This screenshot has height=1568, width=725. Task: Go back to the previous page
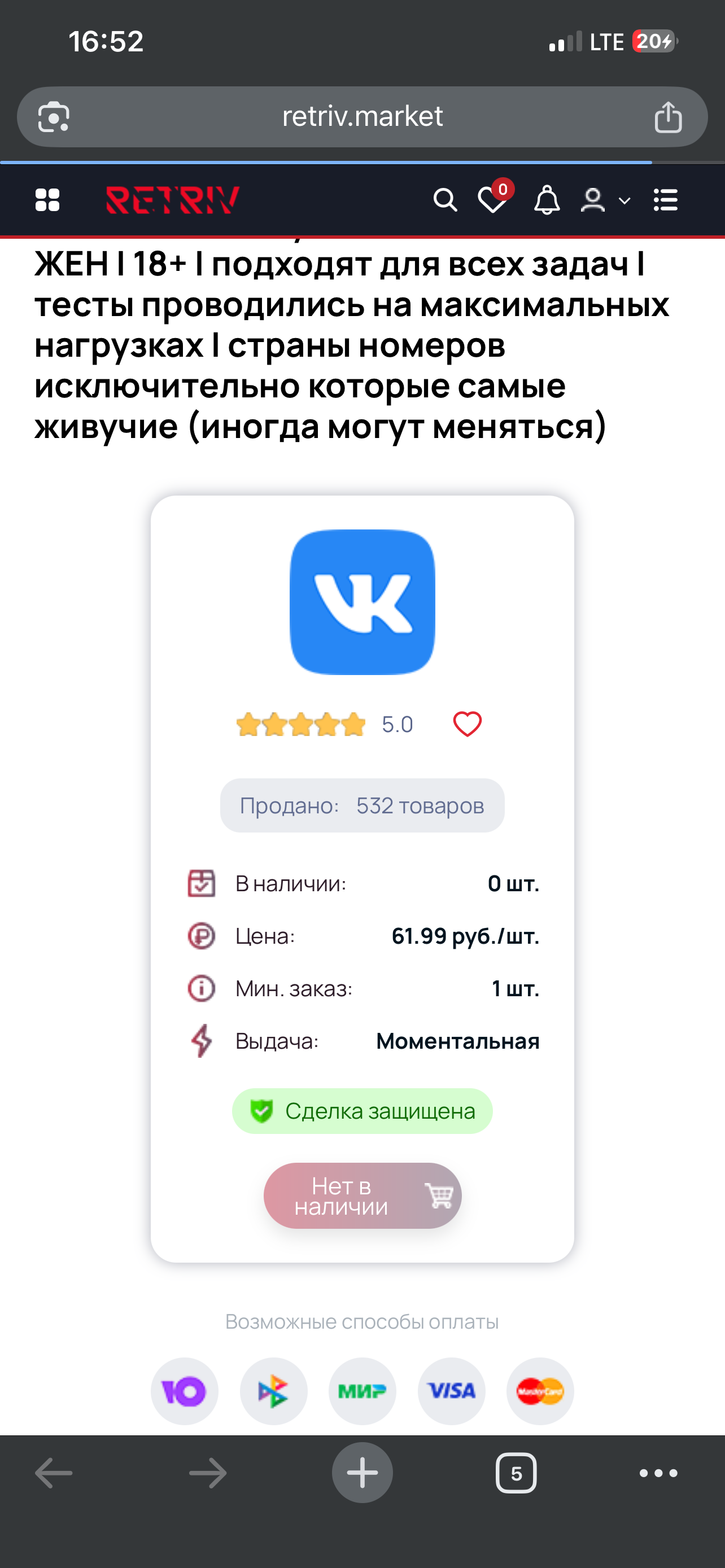[x=54, y=1474]
